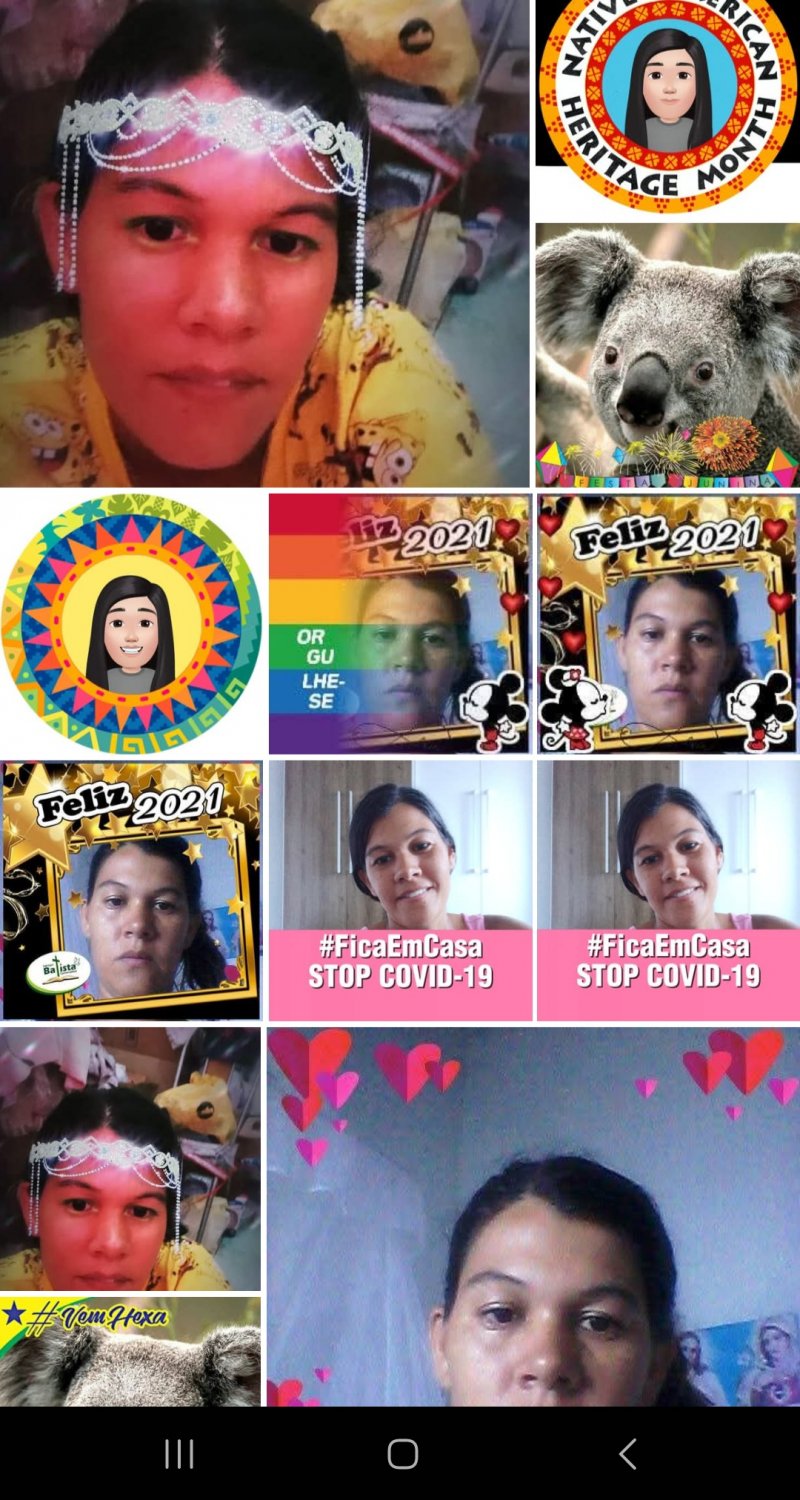View the Feliz 2021 photo with red hearts
Viewport: 800px width, 1500px height.
667,623
